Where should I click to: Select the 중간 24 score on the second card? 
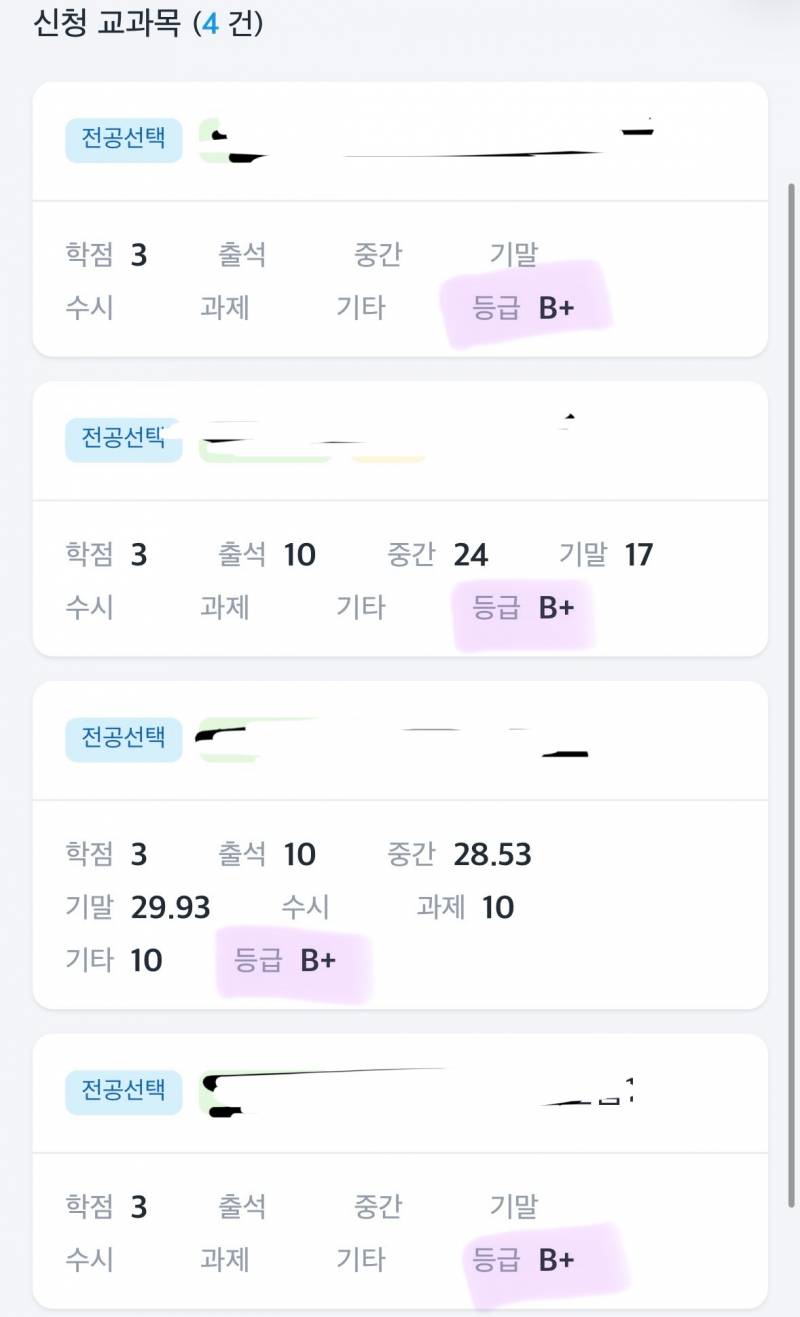[x=425, y=554]
